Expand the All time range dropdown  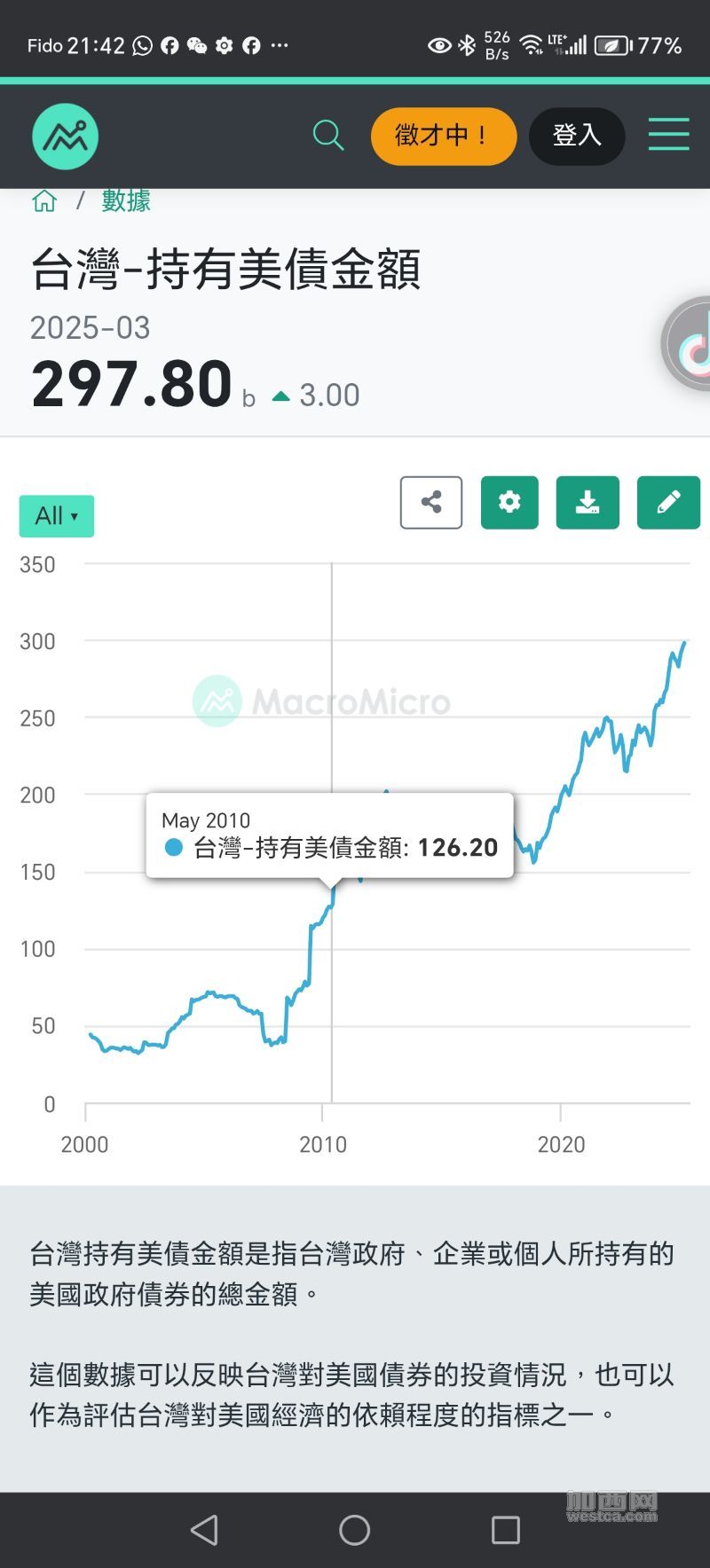[x=57, y=516]
